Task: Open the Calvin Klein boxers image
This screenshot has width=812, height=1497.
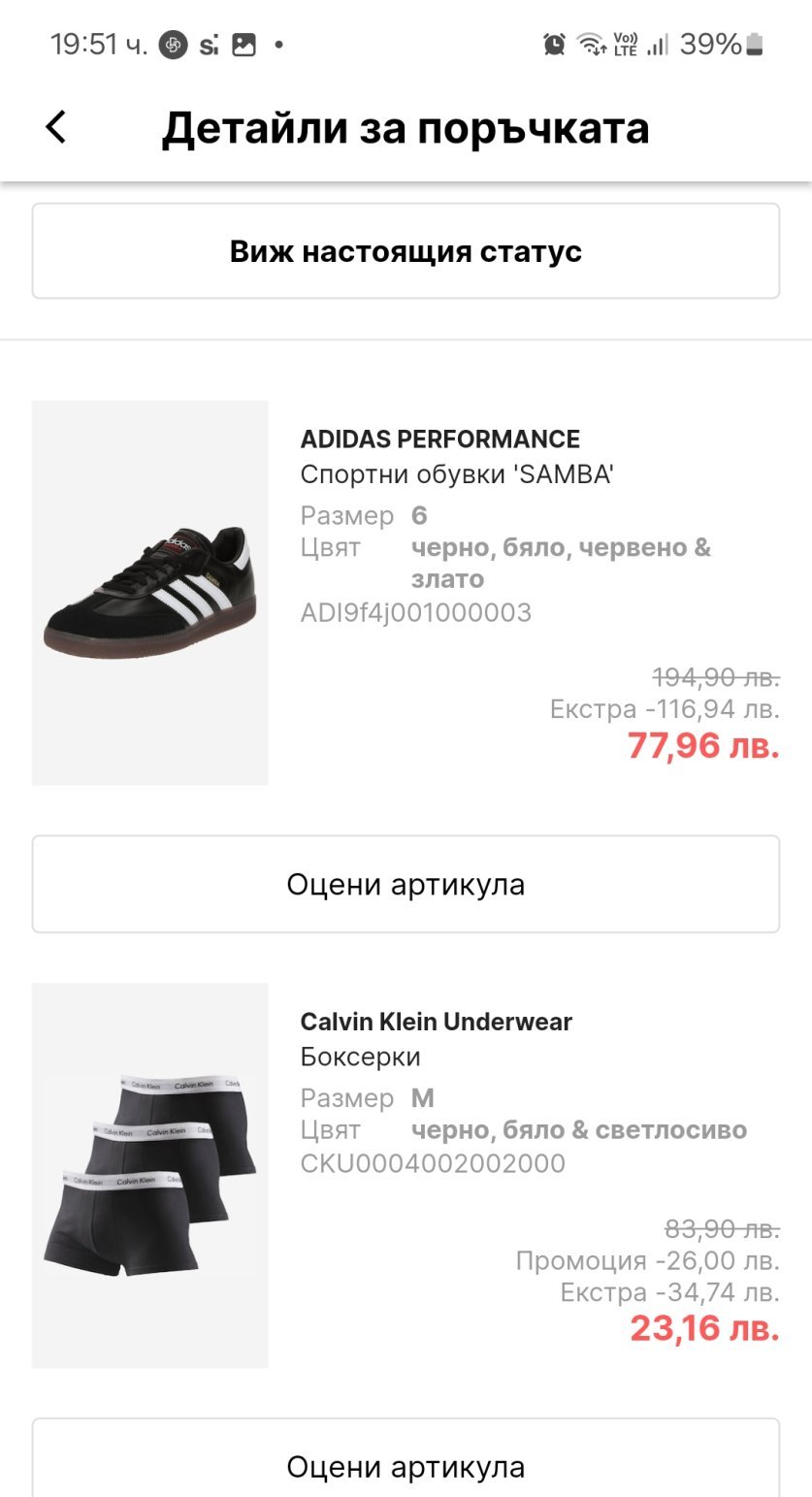Action: tap(150, 1175)
